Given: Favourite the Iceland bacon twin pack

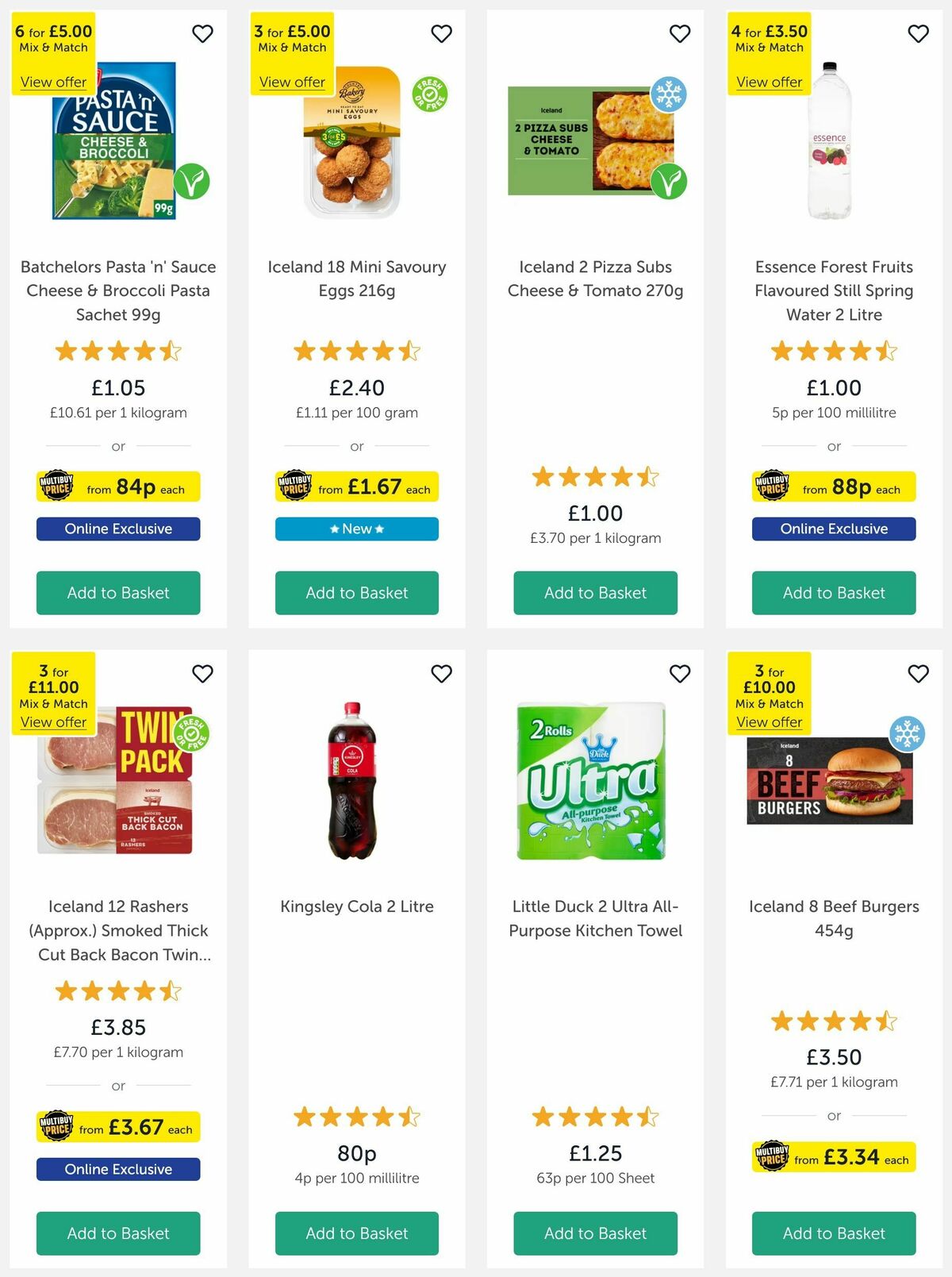Looking at the screenshot, I should pos(203,673).
